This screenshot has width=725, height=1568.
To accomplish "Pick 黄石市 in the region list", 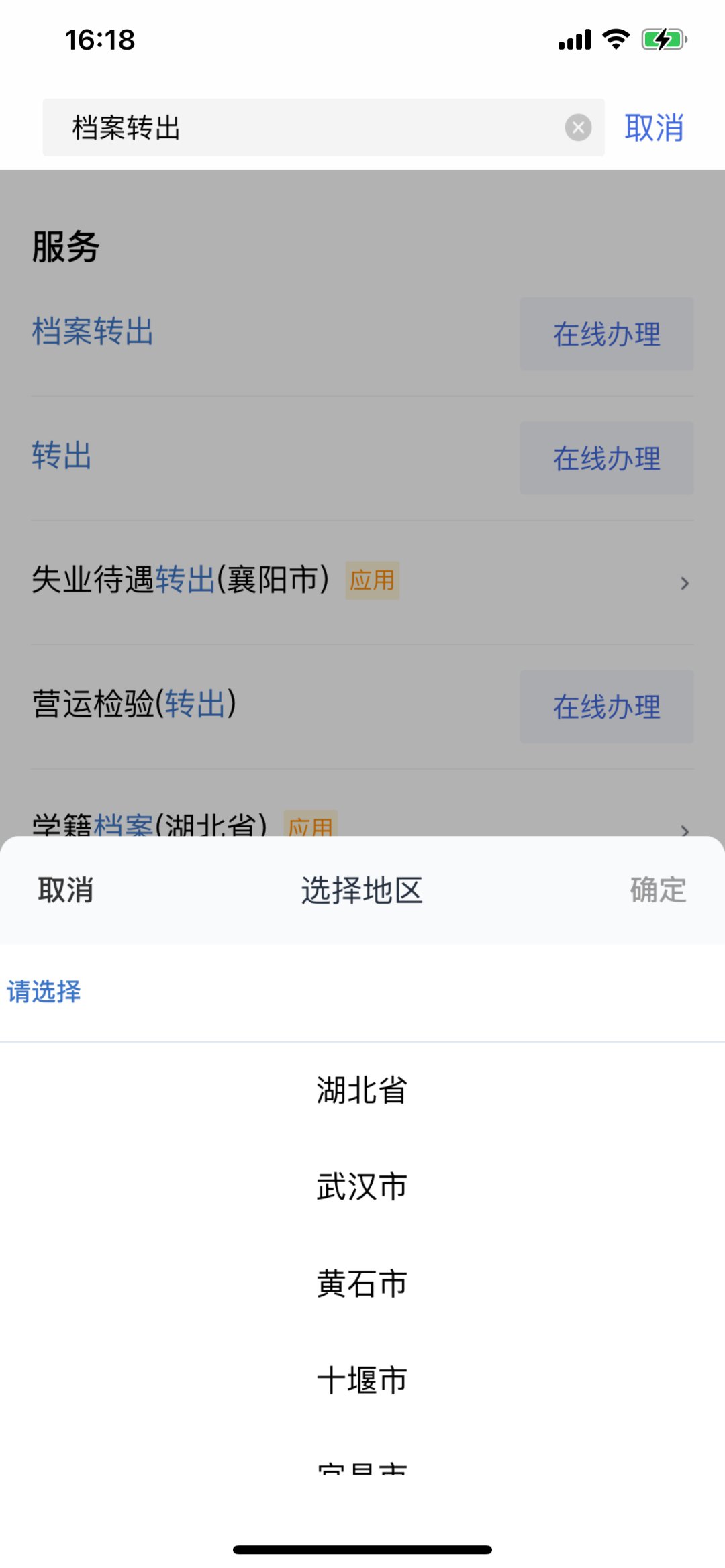I will 362,1283.
